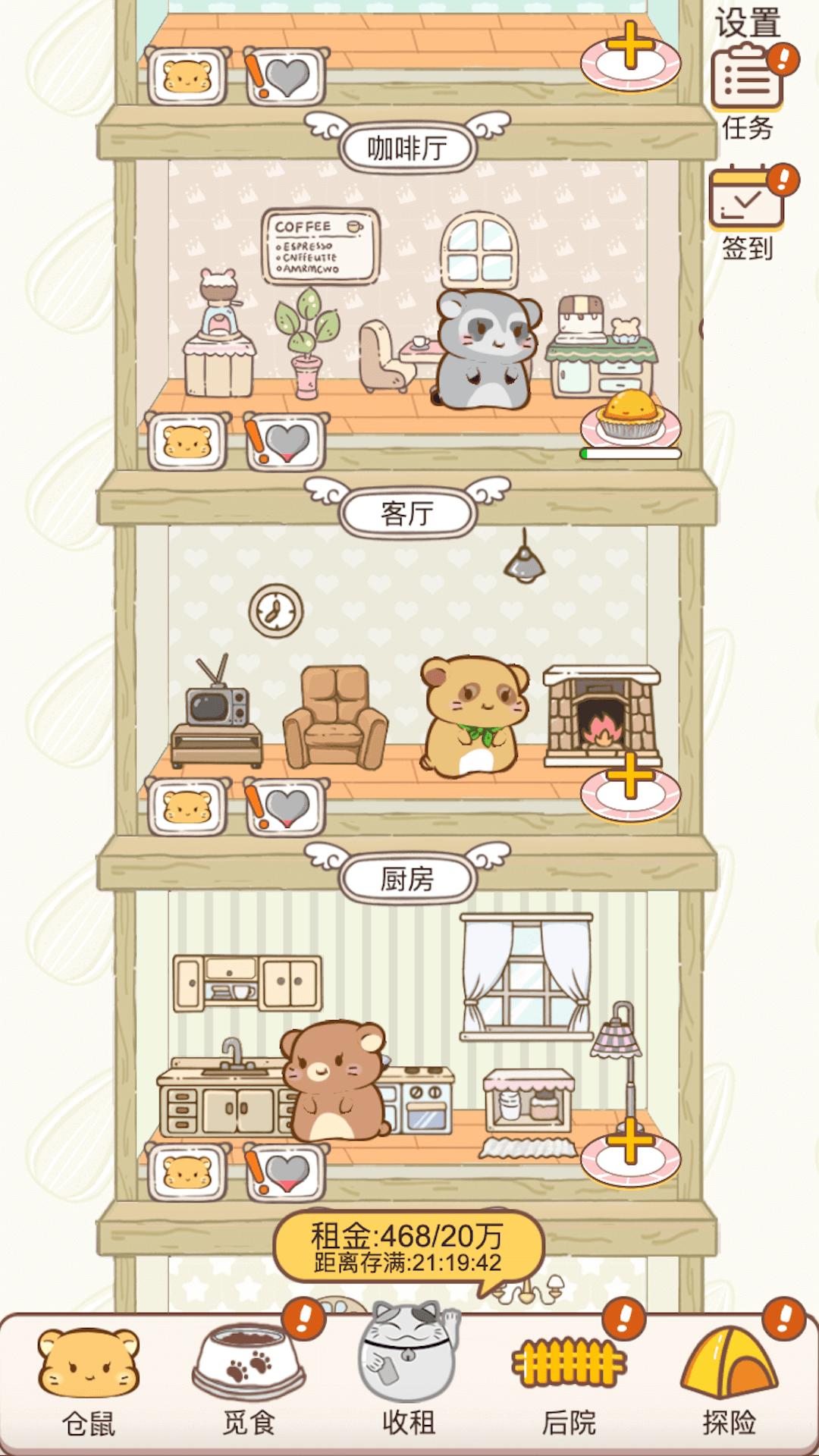Tap the heart icon in 客厅 room
819x1456 pixels.
(285, 807)
